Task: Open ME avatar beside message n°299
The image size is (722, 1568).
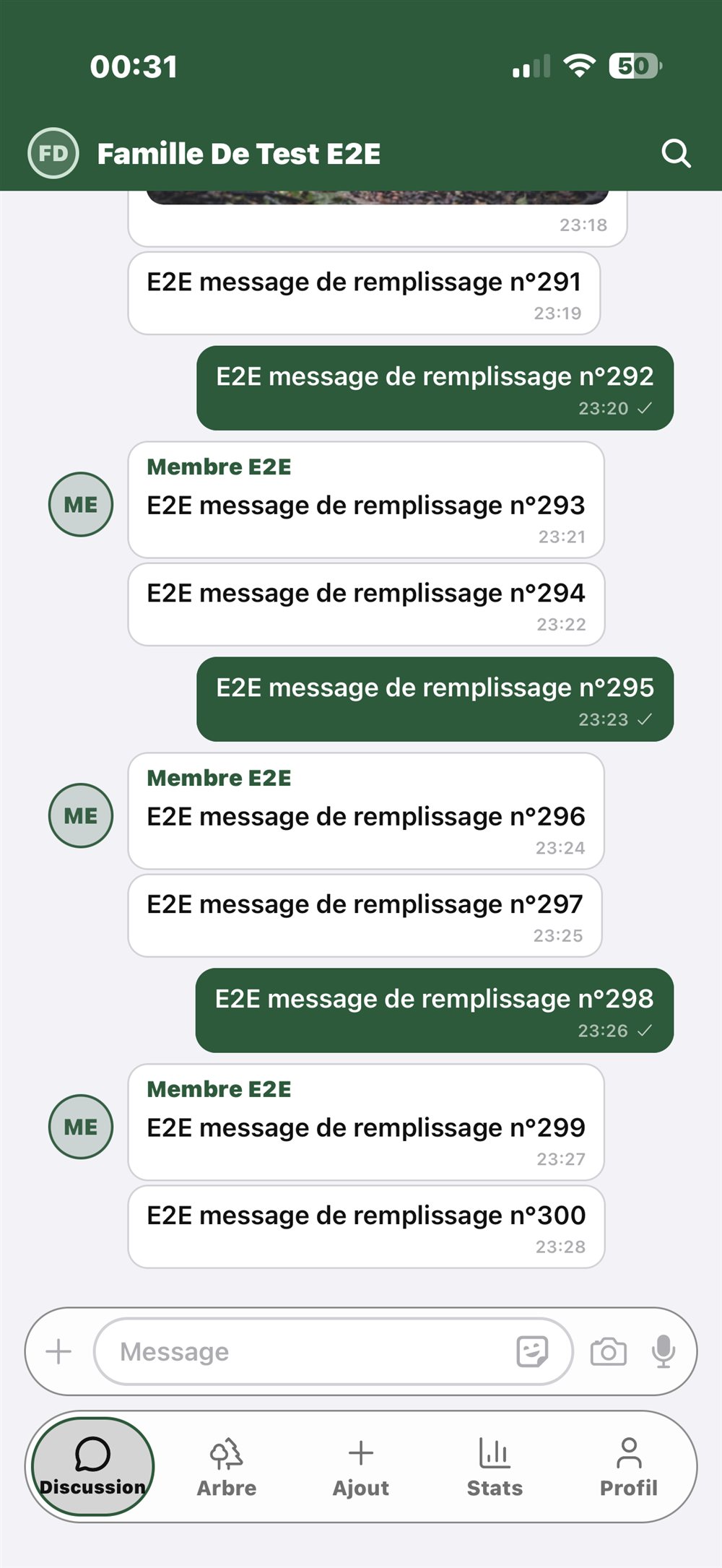Action: (x=81, y=1127)
